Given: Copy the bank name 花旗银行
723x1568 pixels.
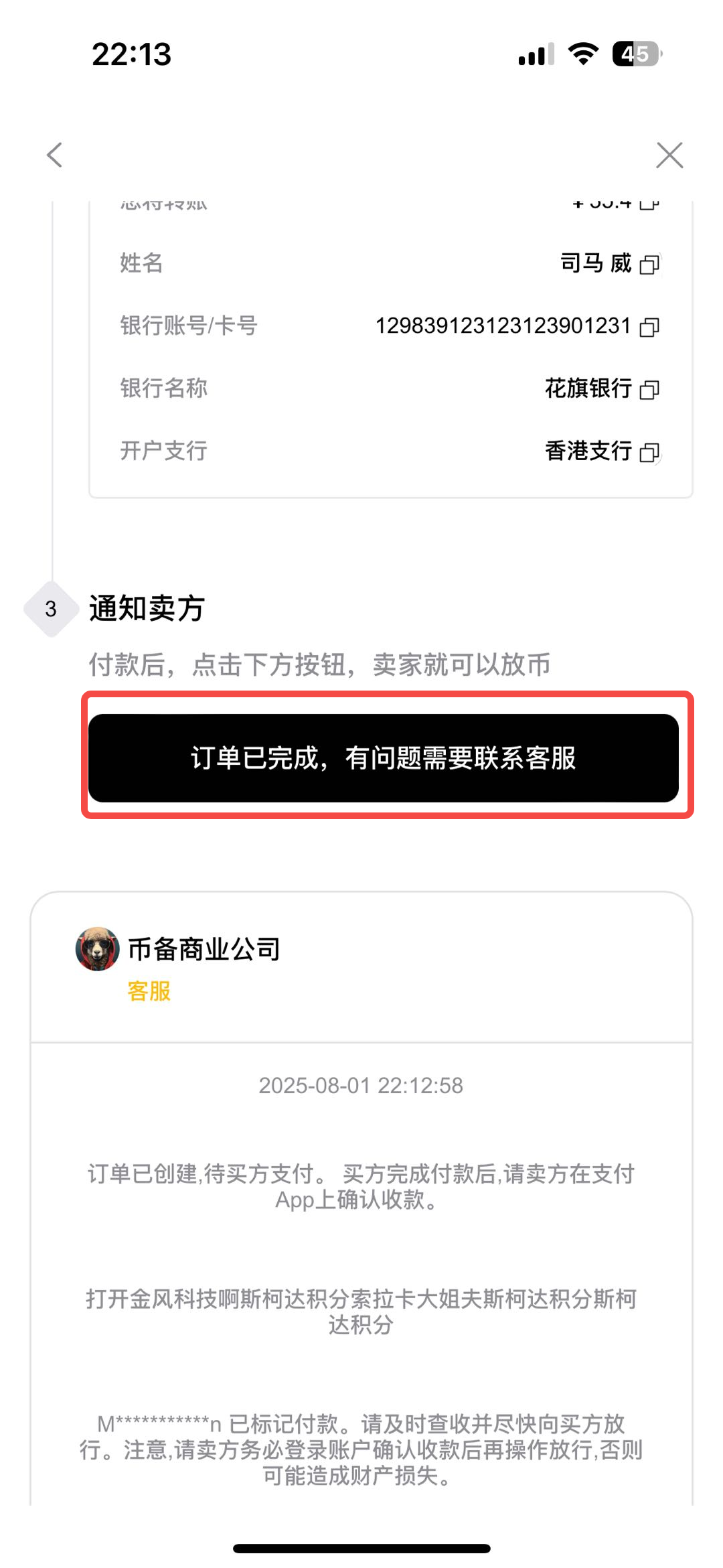Looking at the screenshot, I should pyautogui.click(x=648, y=388).
